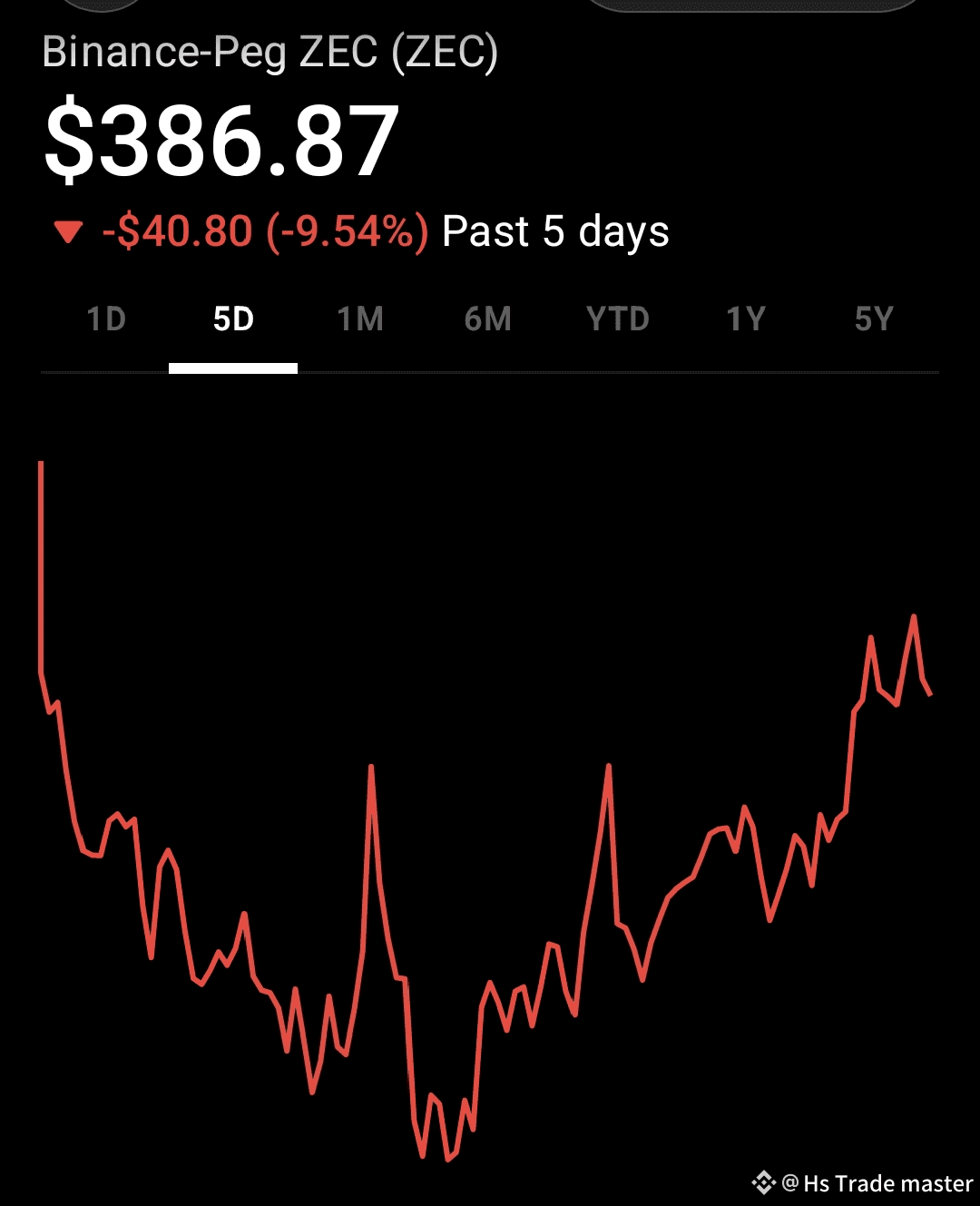
Task: Switch to the 6M range
Action: 488,319
